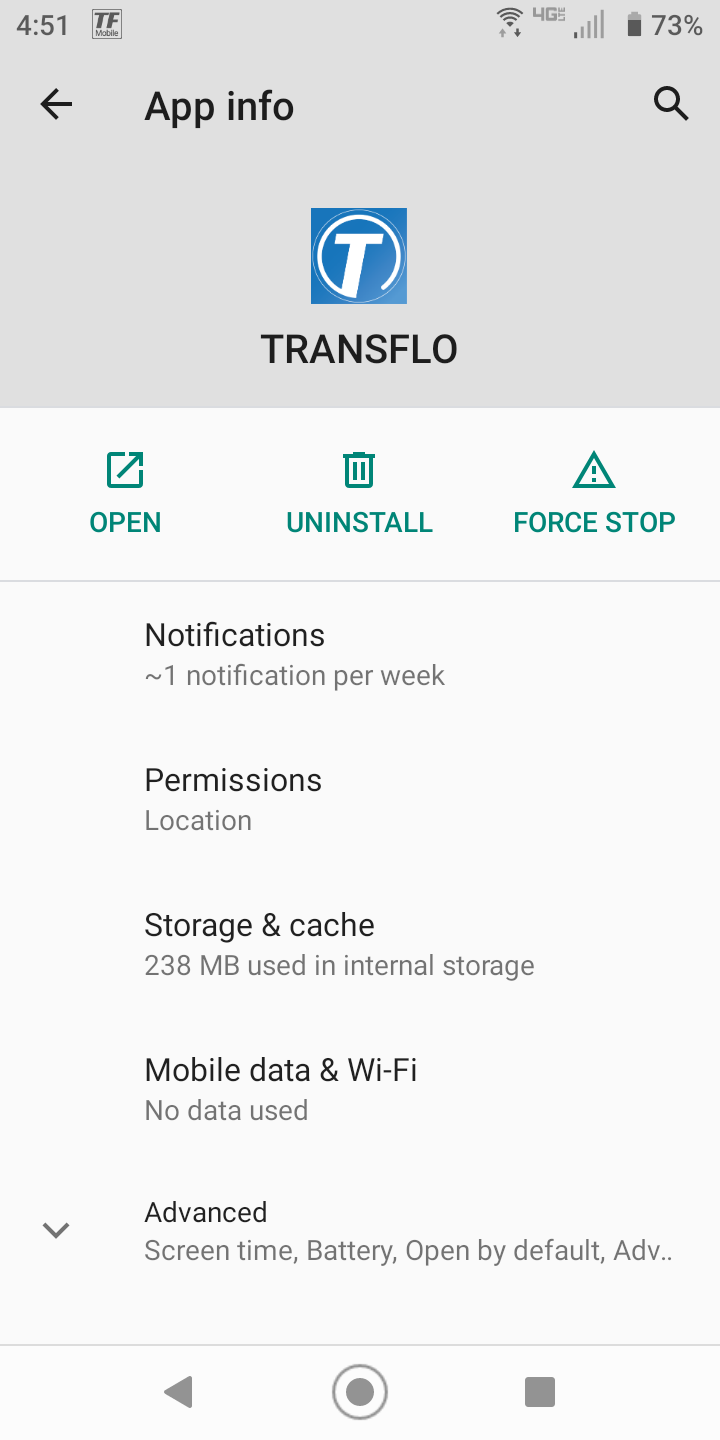Force stop TRANSFLO
Viewport: 720px width, 1440px height.
pos(594,494)
